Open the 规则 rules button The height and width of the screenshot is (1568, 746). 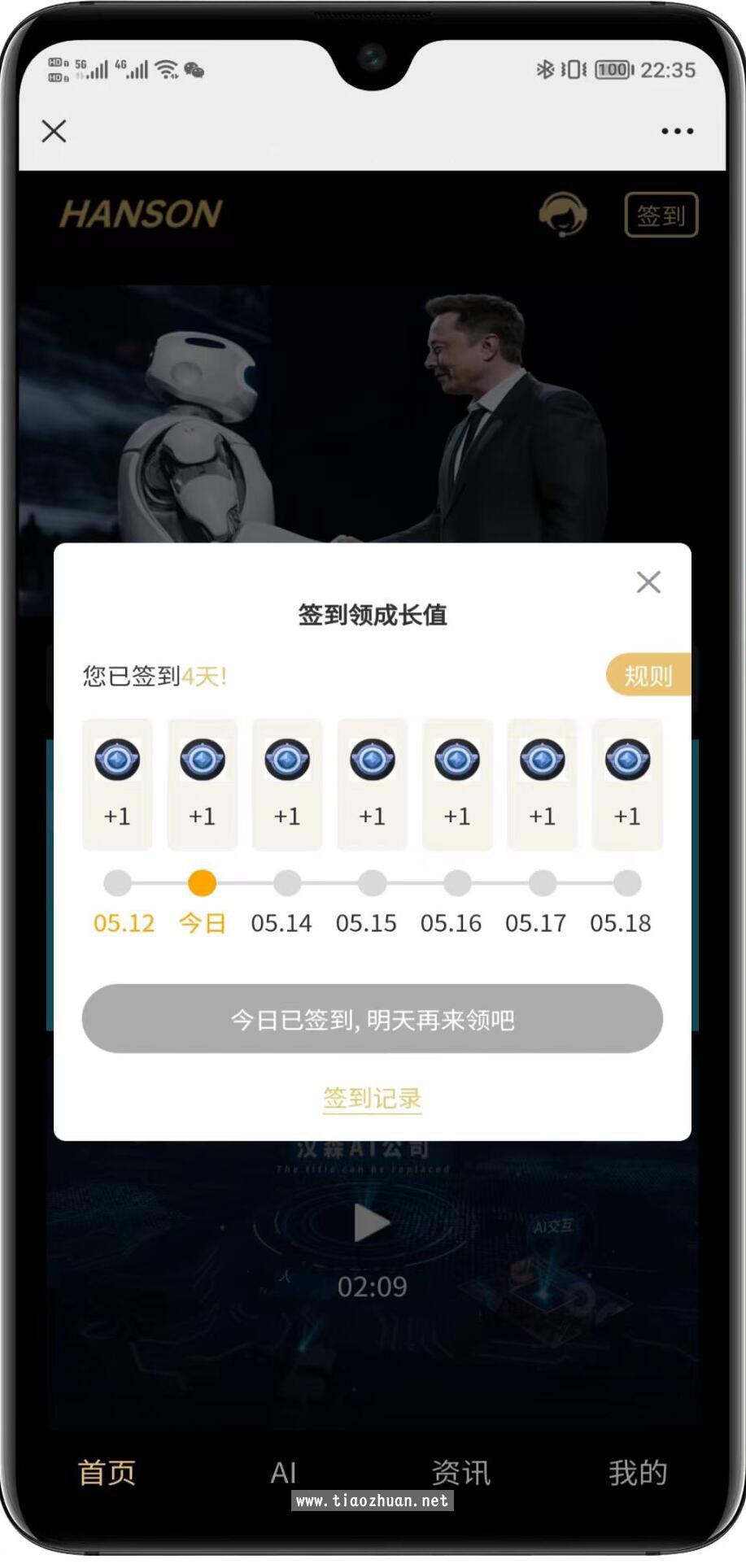[648, 676]
